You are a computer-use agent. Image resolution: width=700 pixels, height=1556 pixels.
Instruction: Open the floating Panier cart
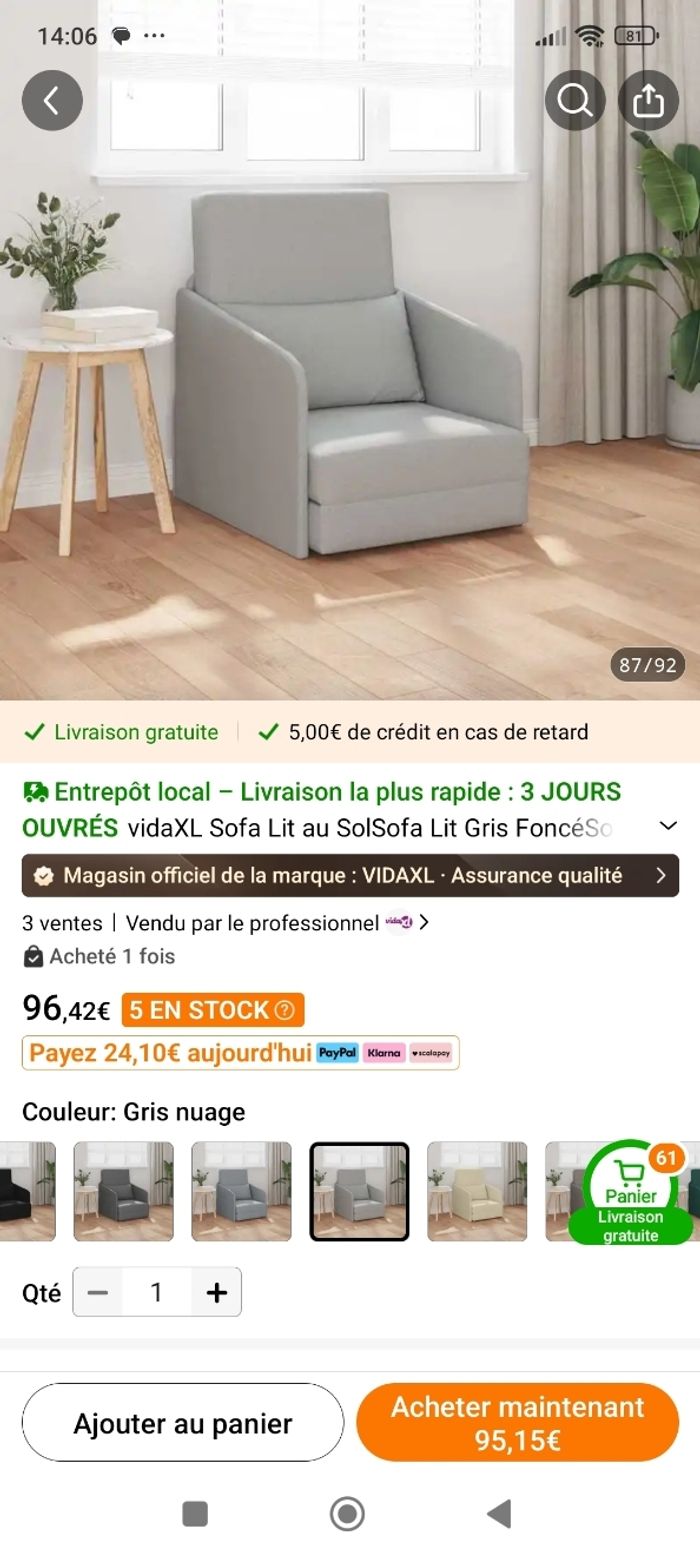pyautogui.click(x=631, y=1192)
